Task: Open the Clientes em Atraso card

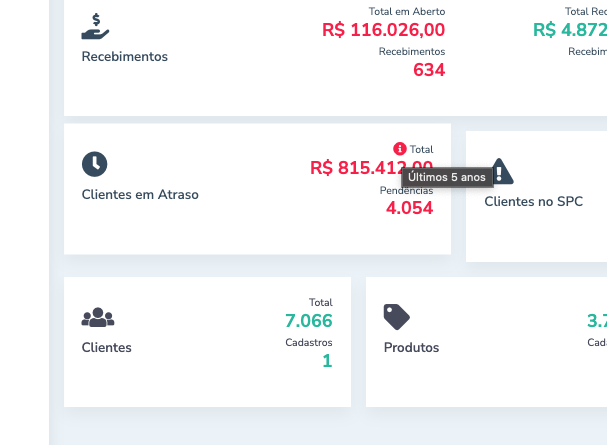Action: pyautogui.click(x=140, y=194)
